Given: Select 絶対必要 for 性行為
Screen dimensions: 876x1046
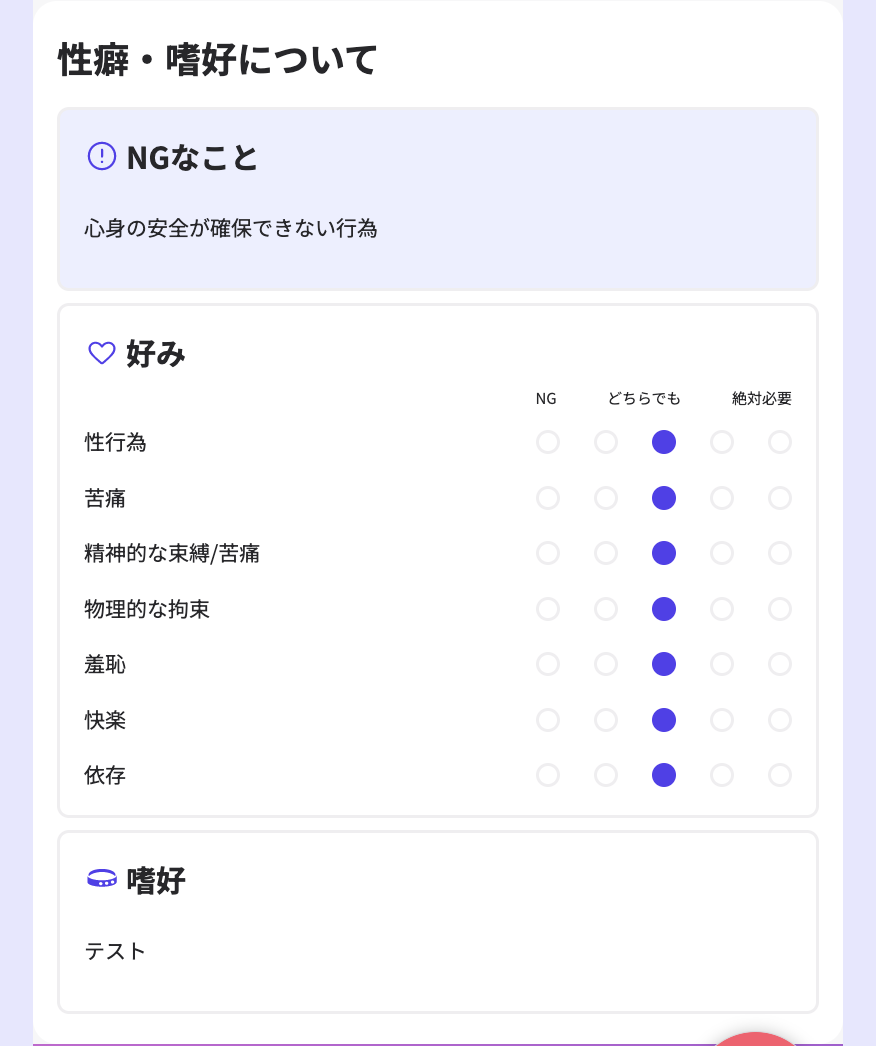Looking at the screenshot, I should point(780,442).
